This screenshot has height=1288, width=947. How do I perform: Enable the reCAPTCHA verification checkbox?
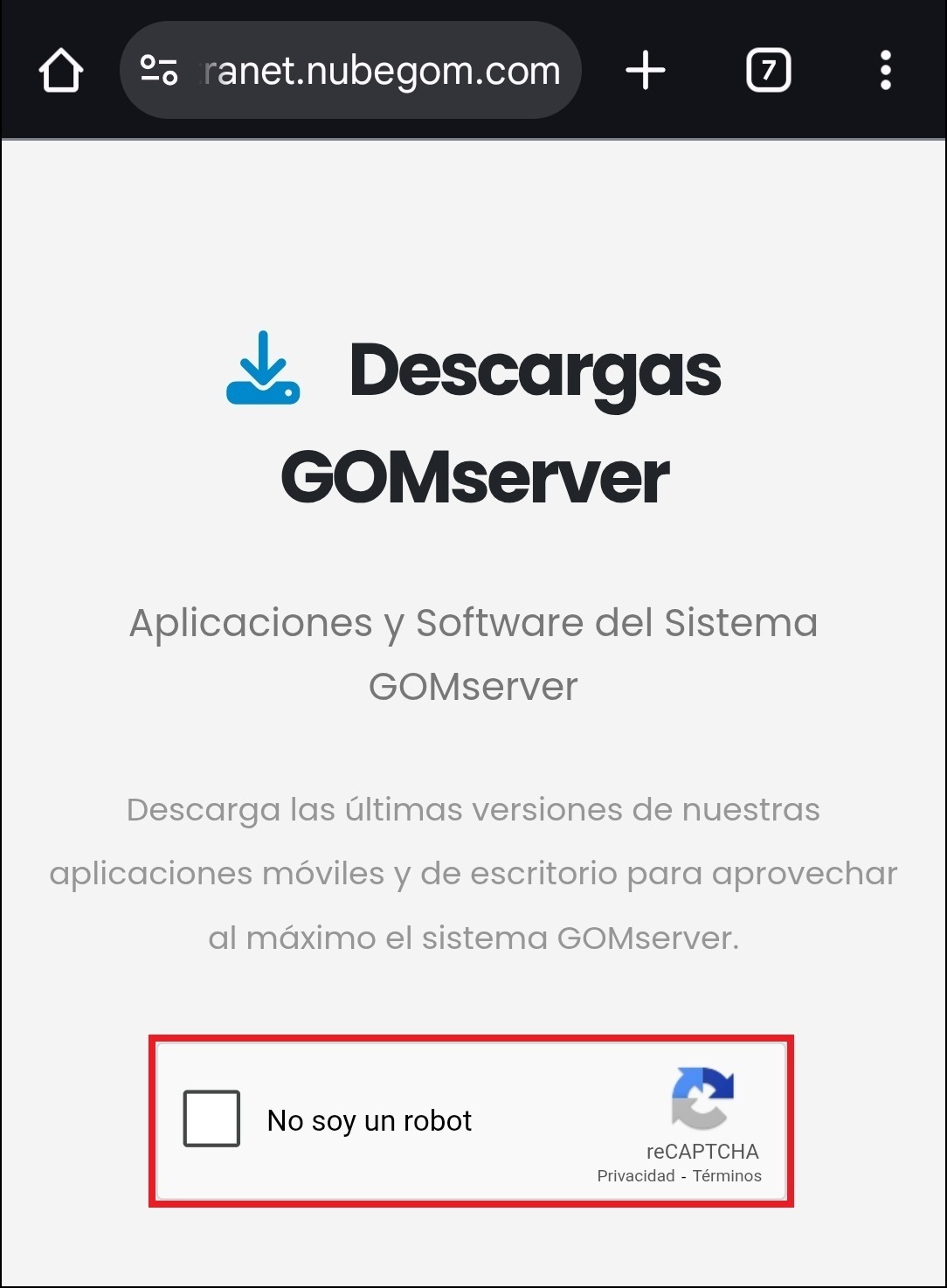coord(211,1119)
